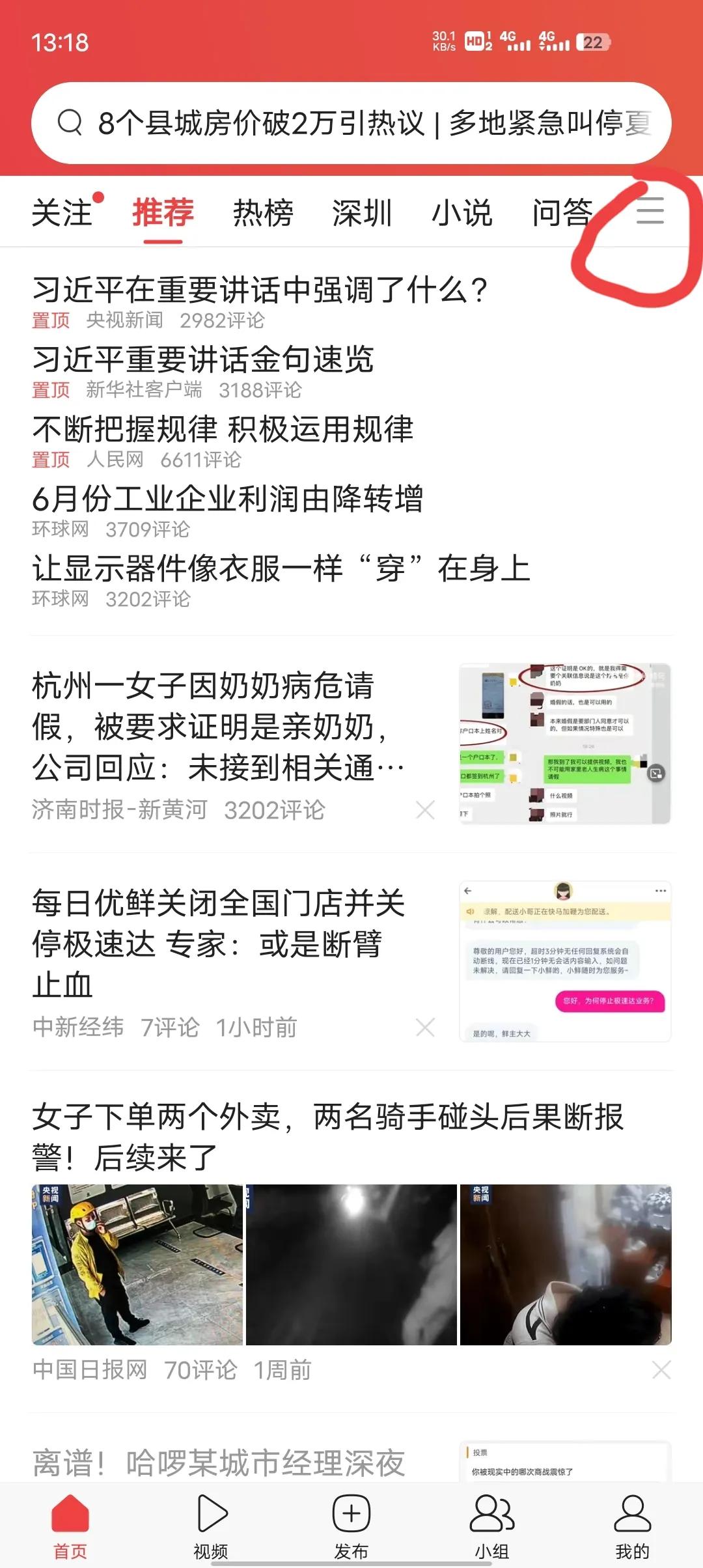Go to the 小说 tab

462,212
